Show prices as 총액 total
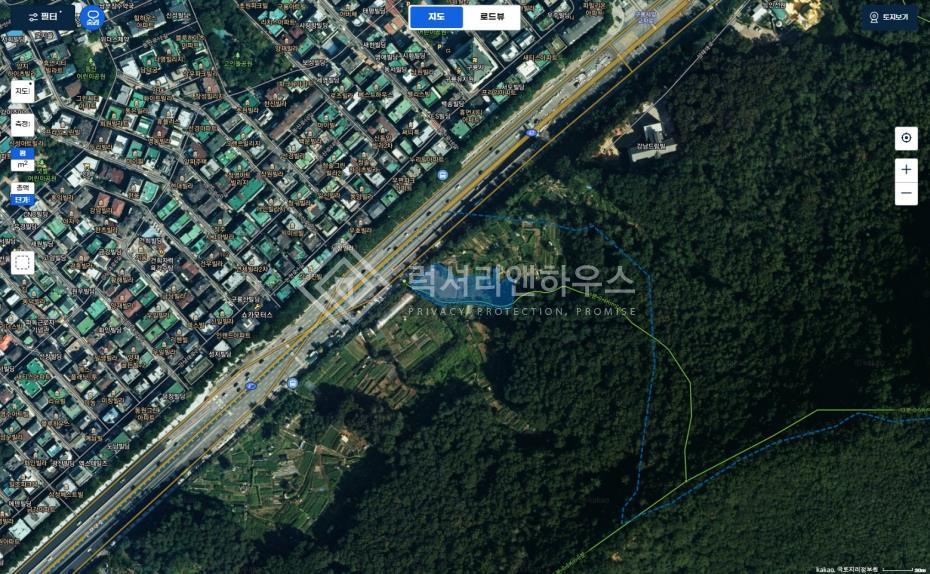Image resolution: width=930 pixels, height=574 pixels. pyautogui.click(x=22, y=188)
